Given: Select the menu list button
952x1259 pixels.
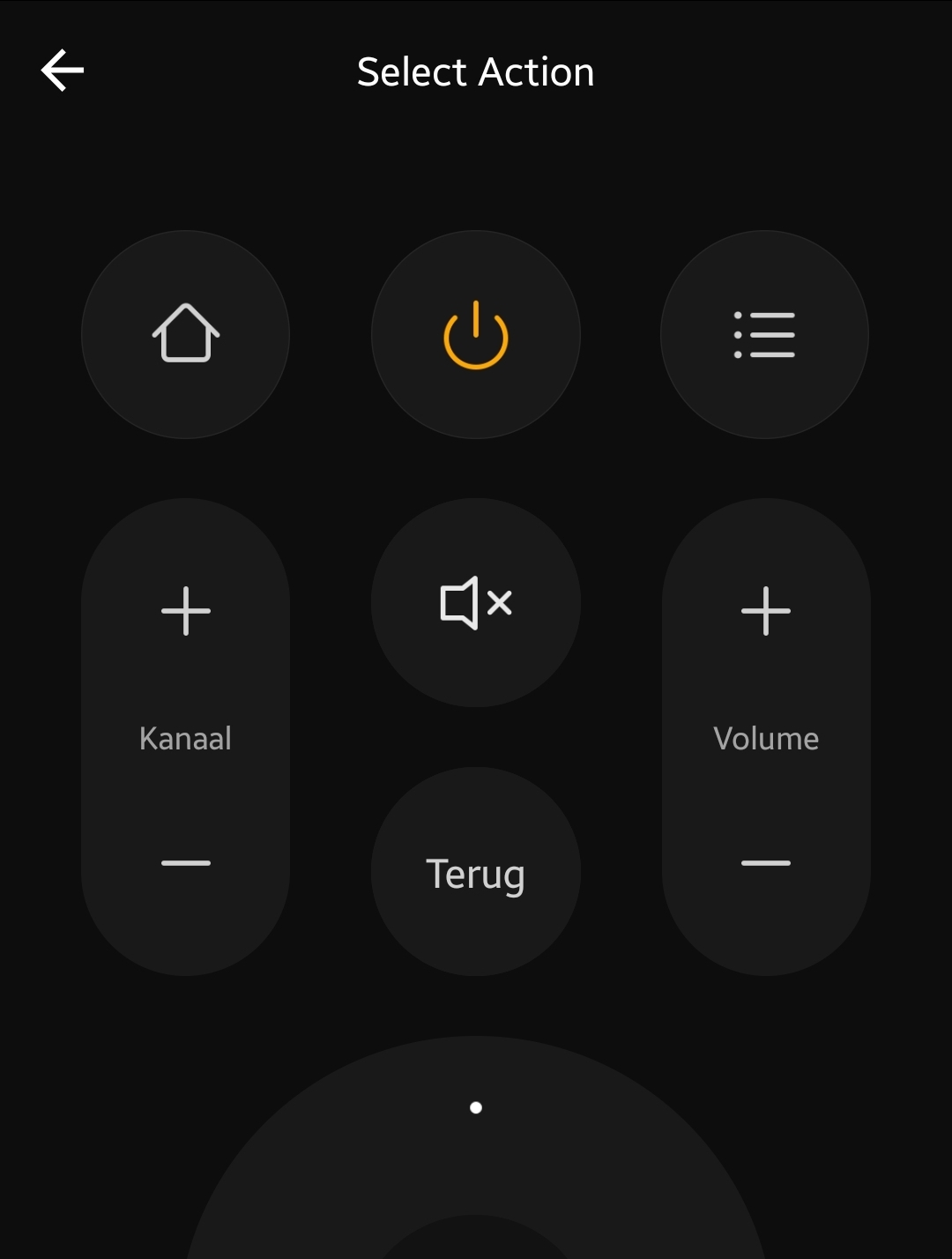Looking at the screenshot, I should [x=765, y=334].
